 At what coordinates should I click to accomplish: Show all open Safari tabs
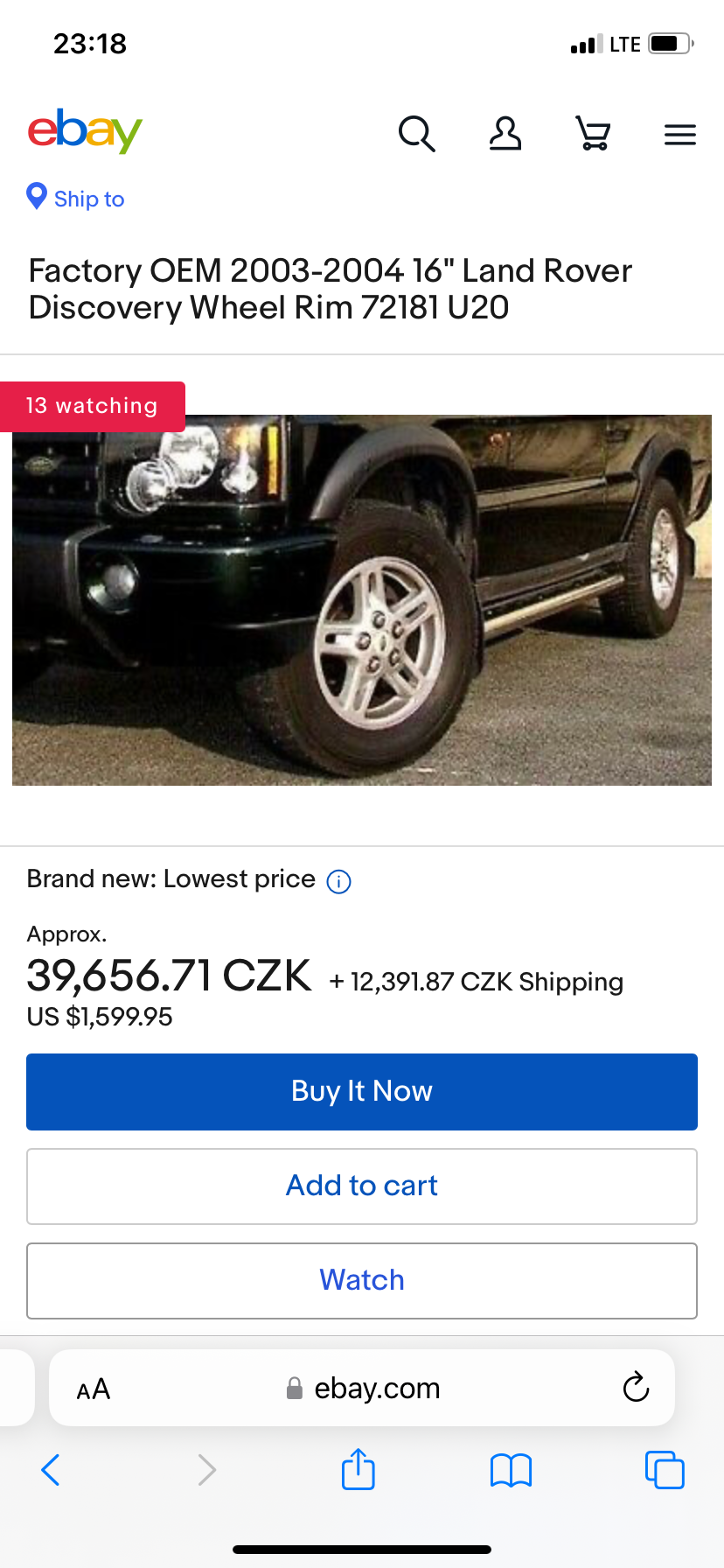tap(665, 1469)
